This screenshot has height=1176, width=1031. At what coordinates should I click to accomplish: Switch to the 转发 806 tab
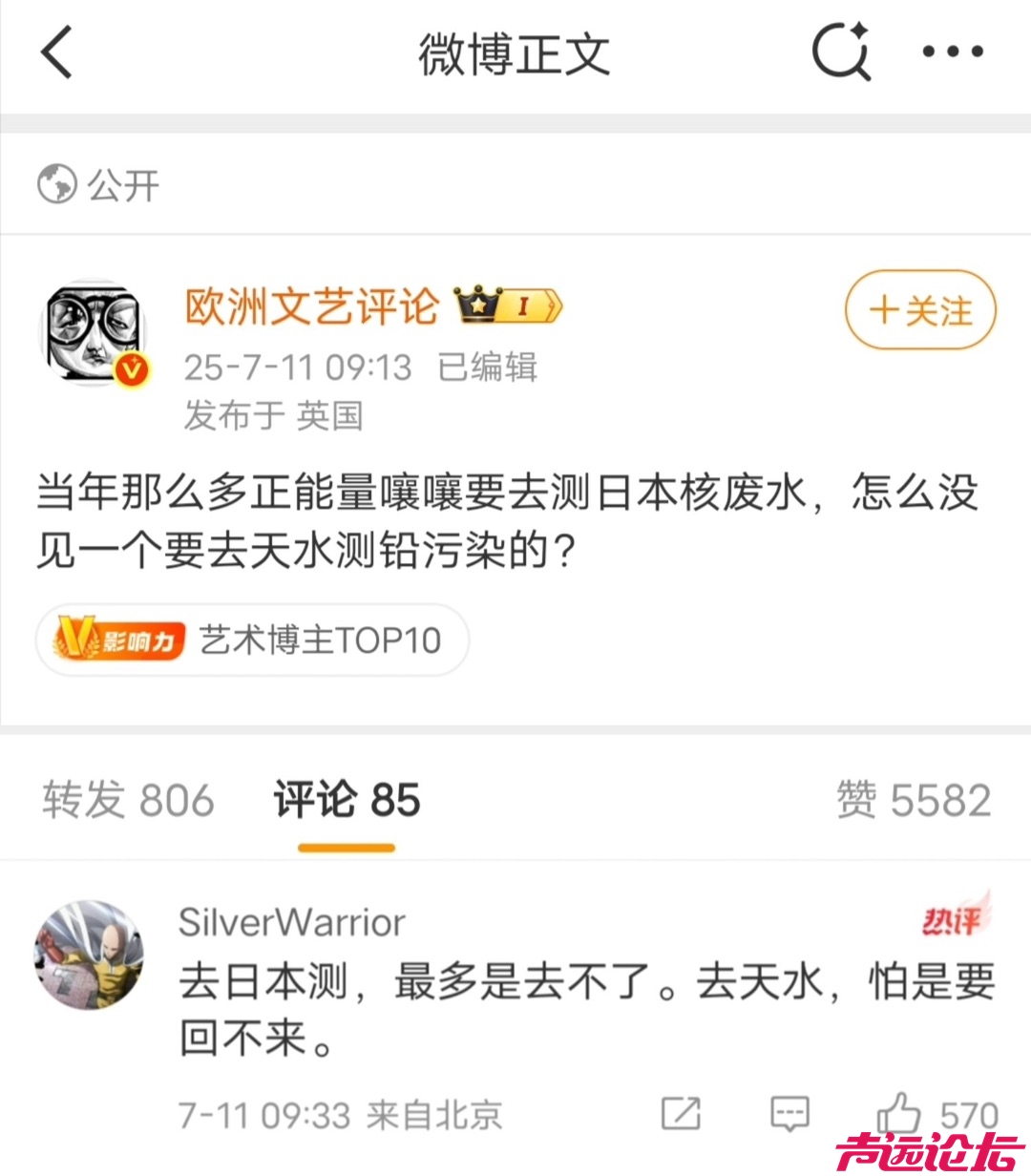point(128,800)
